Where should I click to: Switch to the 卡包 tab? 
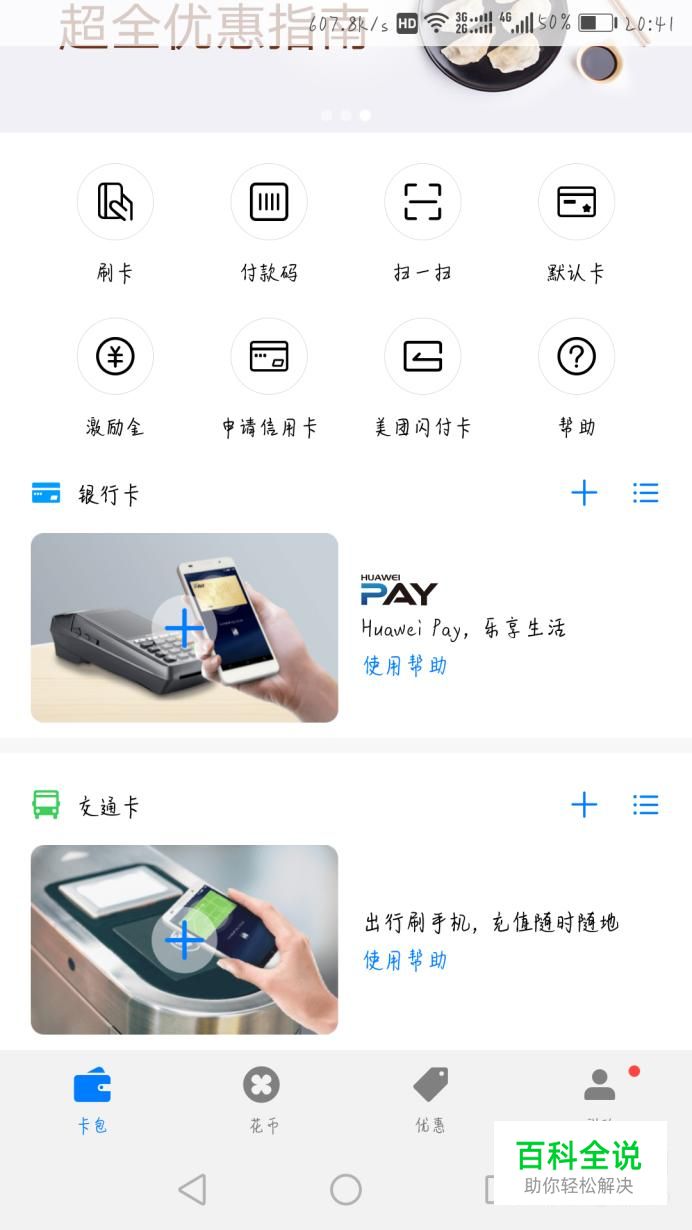[x=92, y=1099]
